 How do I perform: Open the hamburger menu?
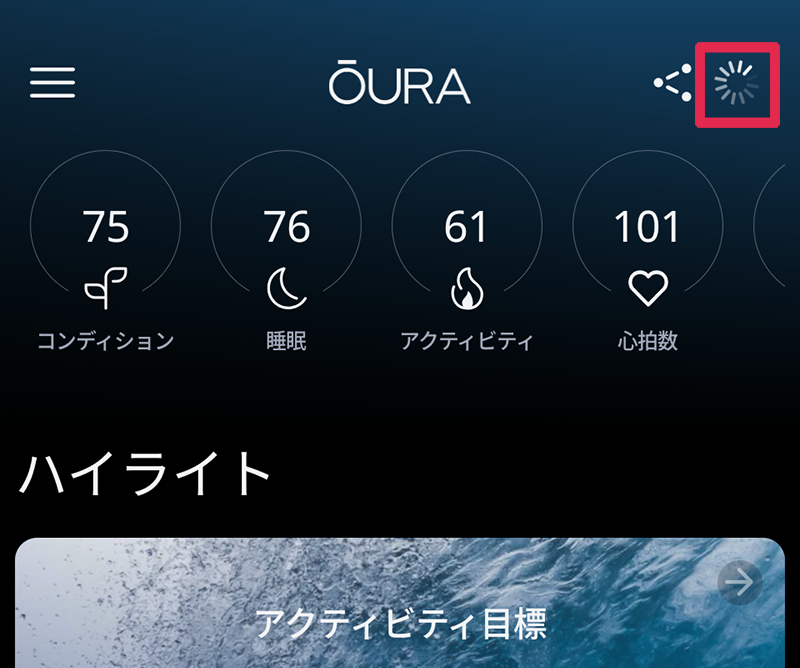(53, 83)
